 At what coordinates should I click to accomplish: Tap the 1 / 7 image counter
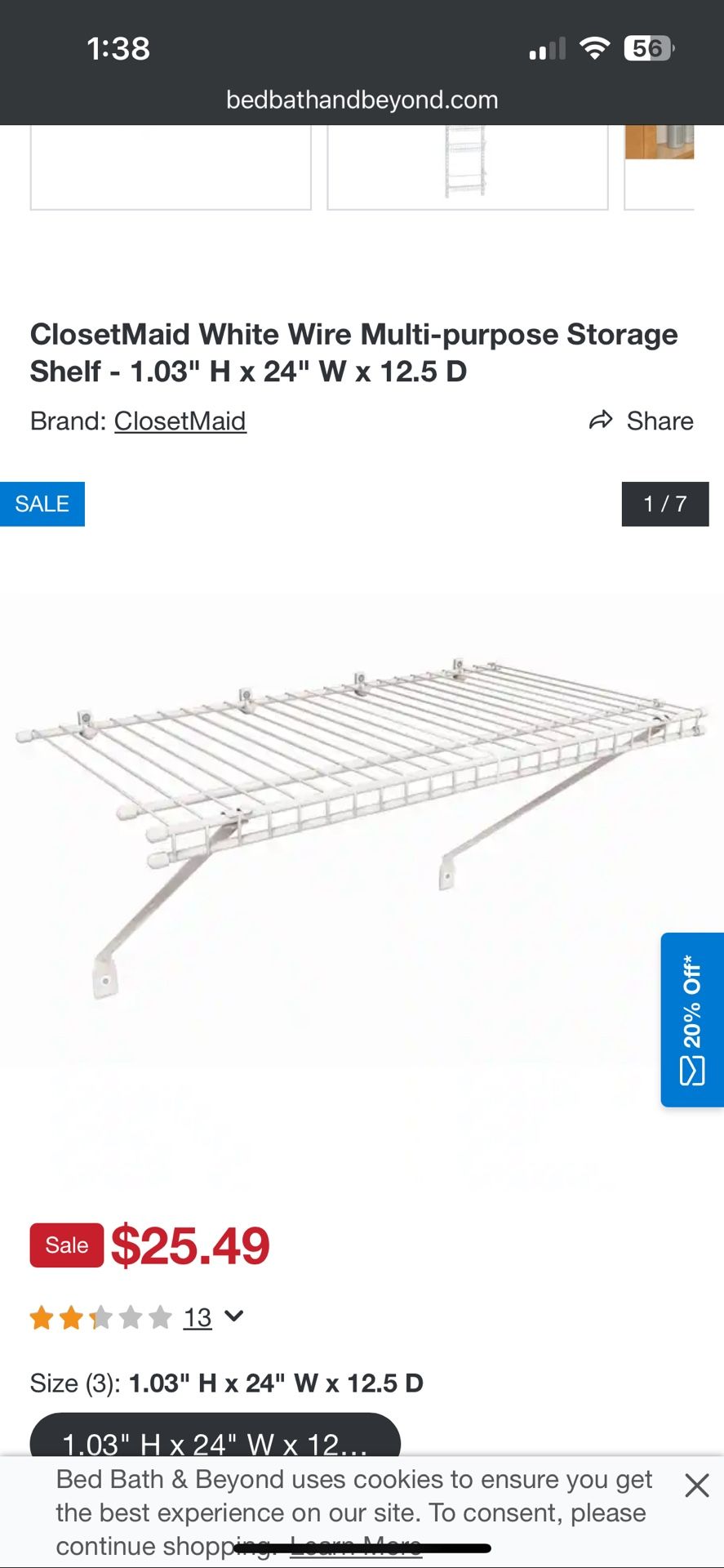pos(665,504)
